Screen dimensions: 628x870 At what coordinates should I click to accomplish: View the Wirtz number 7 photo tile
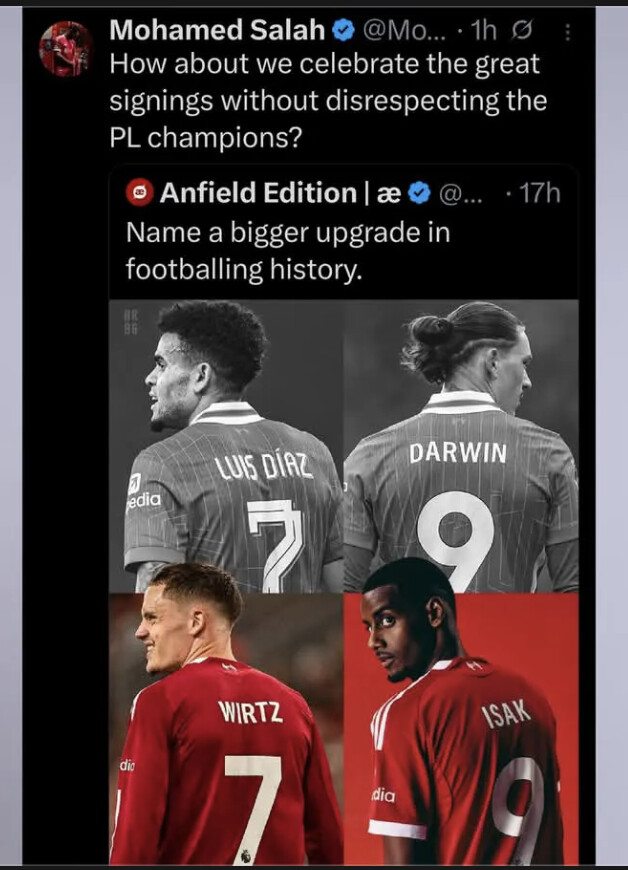[x=226, y=727]
